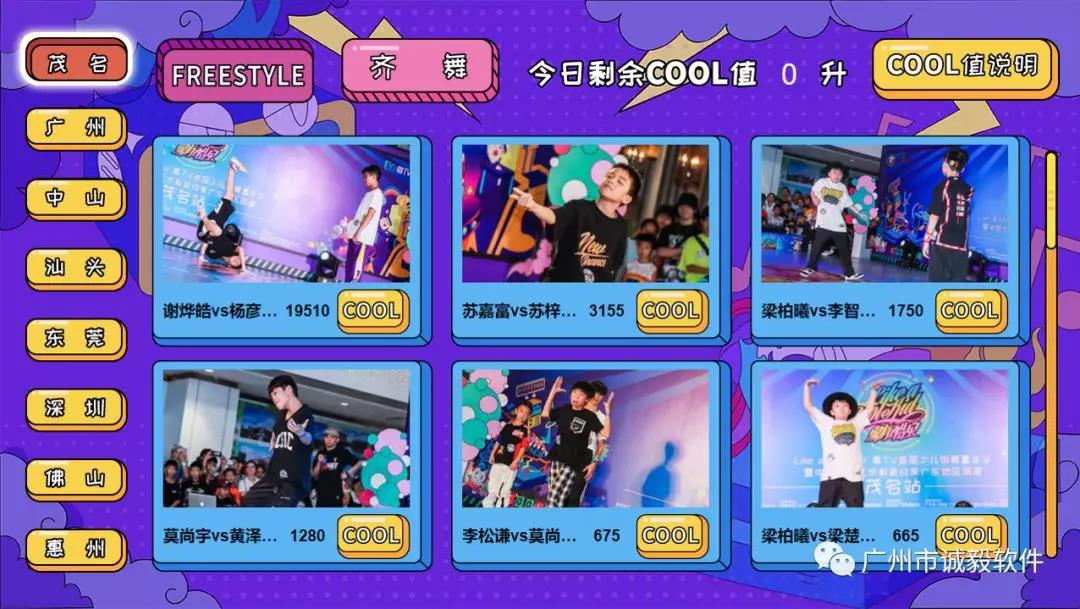Open the 谢烨皓vs杨彦 battle video
1080x609 pixels.
(286, 214)
